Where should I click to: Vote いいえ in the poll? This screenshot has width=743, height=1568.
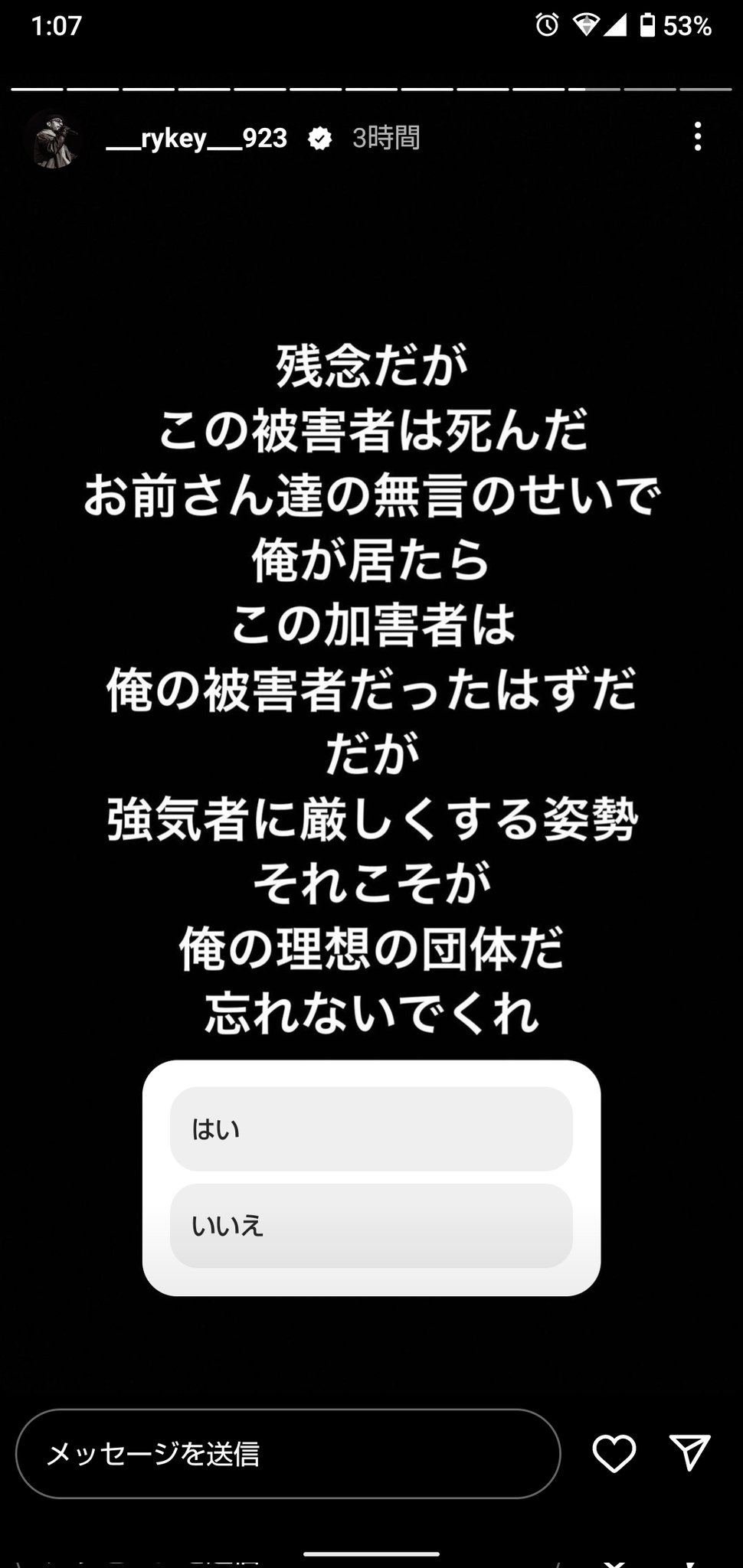point(371,1226)
